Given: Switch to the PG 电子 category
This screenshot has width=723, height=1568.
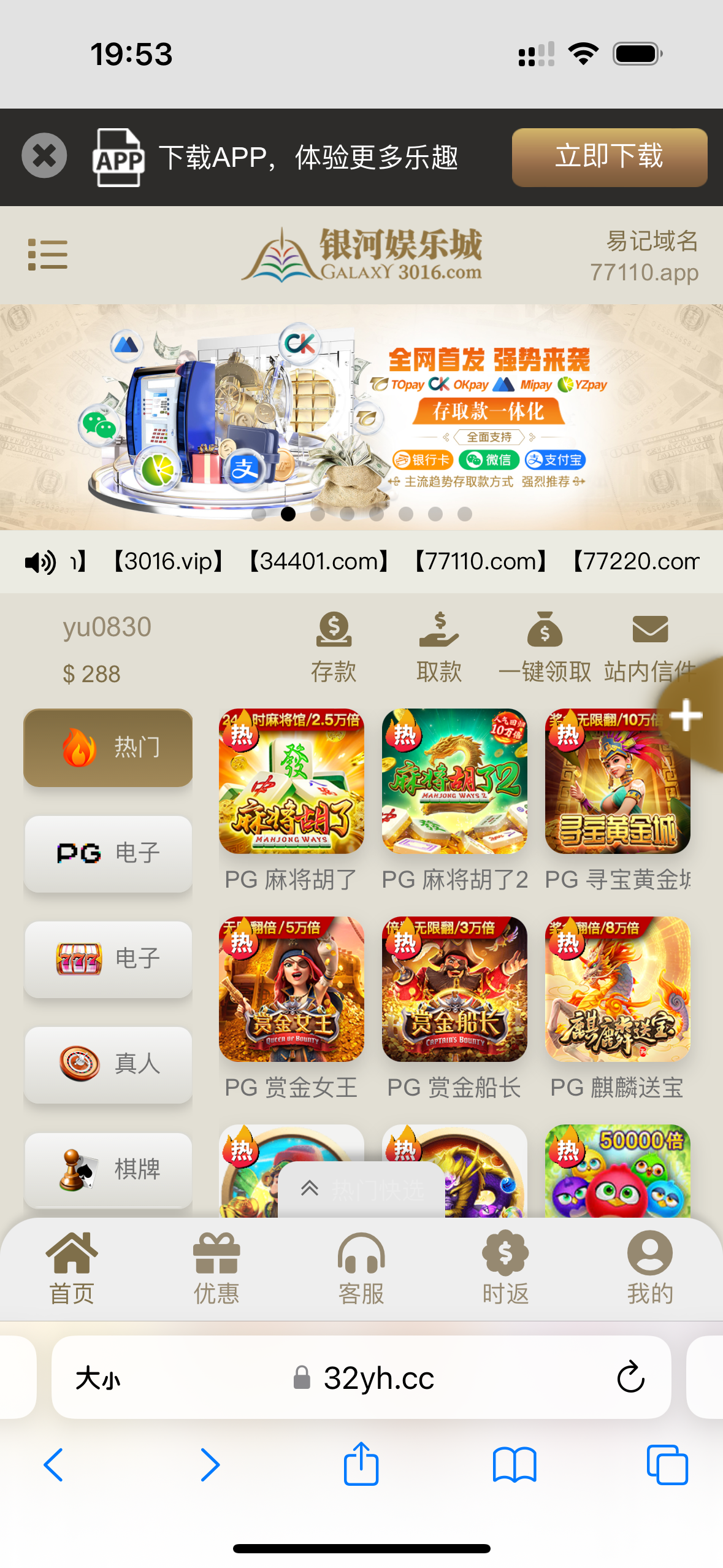Looking at the screenshot, I should point(108,853).
